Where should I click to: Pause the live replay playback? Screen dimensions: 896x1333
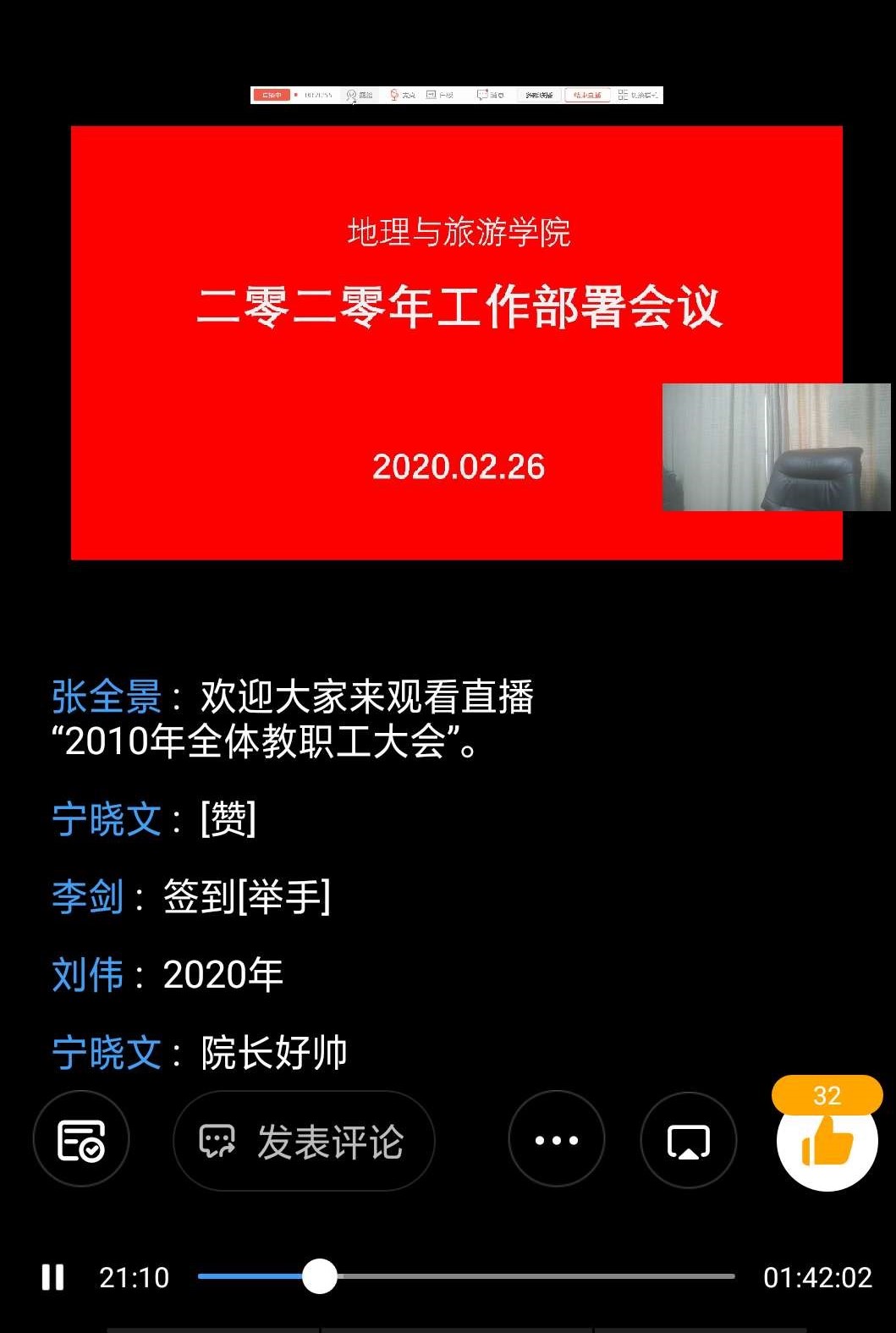pyautogui.click(x=52, y=1276)
